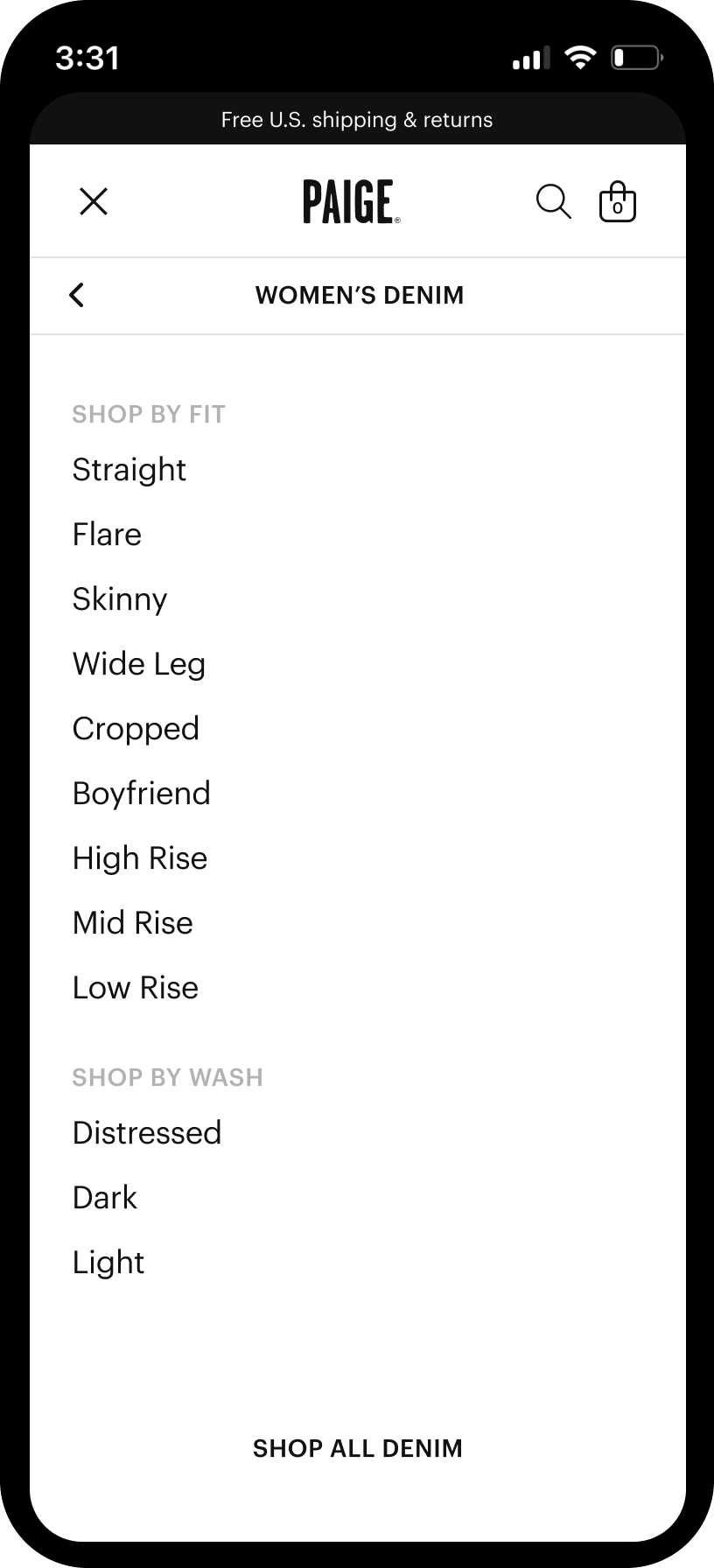714x1568 pixels.
Task: Browse Flare jeans
Action: (x=107, y=535)
